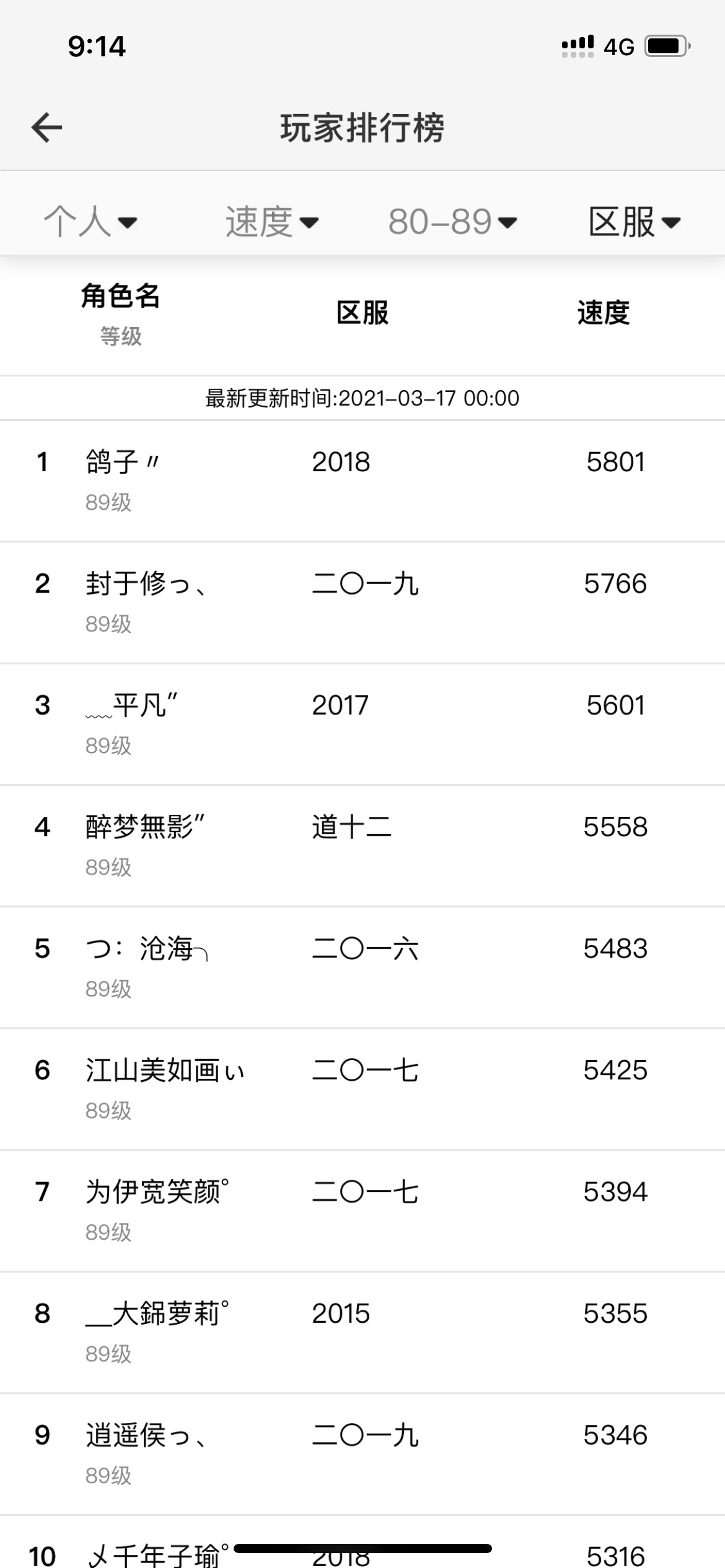Image resolution: width=725 pixels, height=1568 pixels.
Task: Open rank 1 player 鸽子 row
Action: click(x=362, y=481)
